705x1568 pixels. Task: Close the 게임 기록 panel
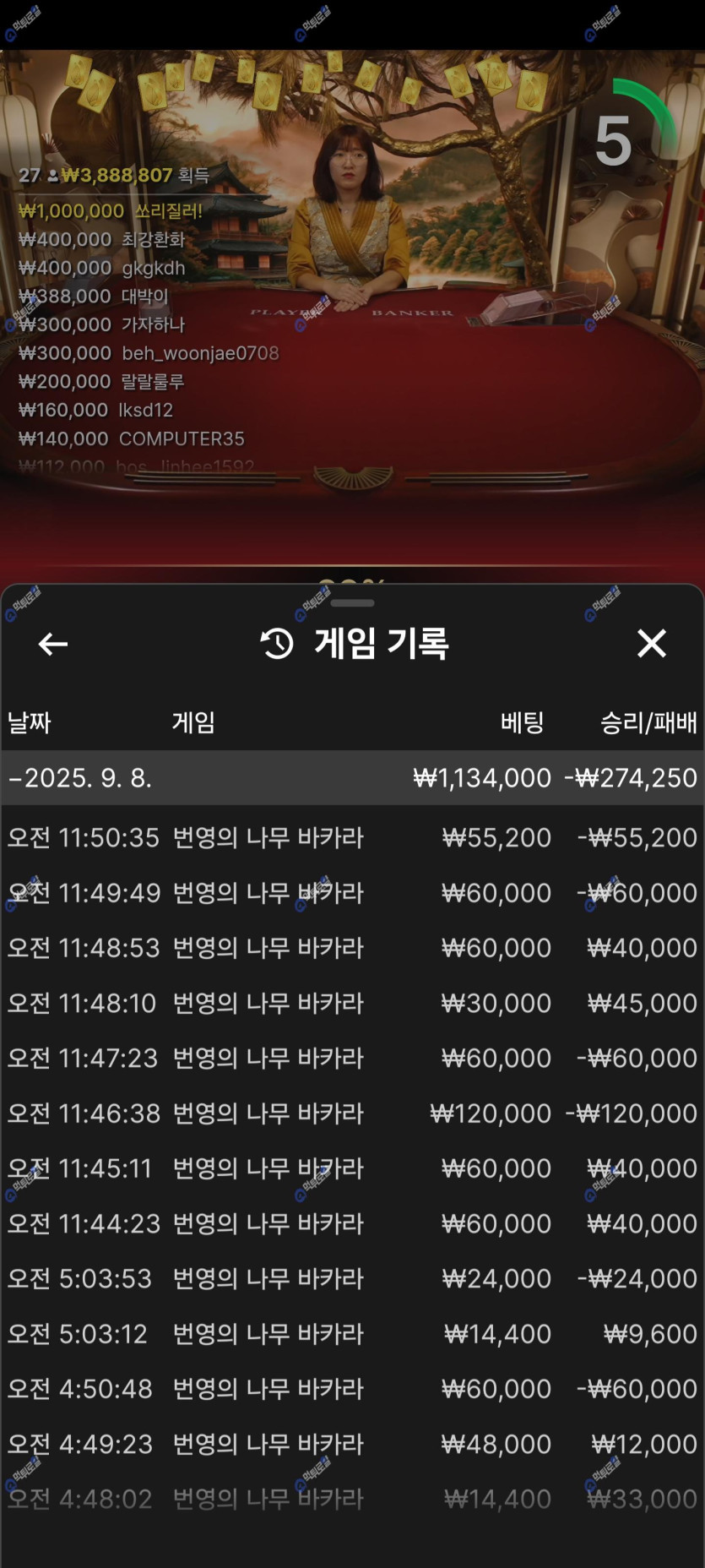click(651, 644)
